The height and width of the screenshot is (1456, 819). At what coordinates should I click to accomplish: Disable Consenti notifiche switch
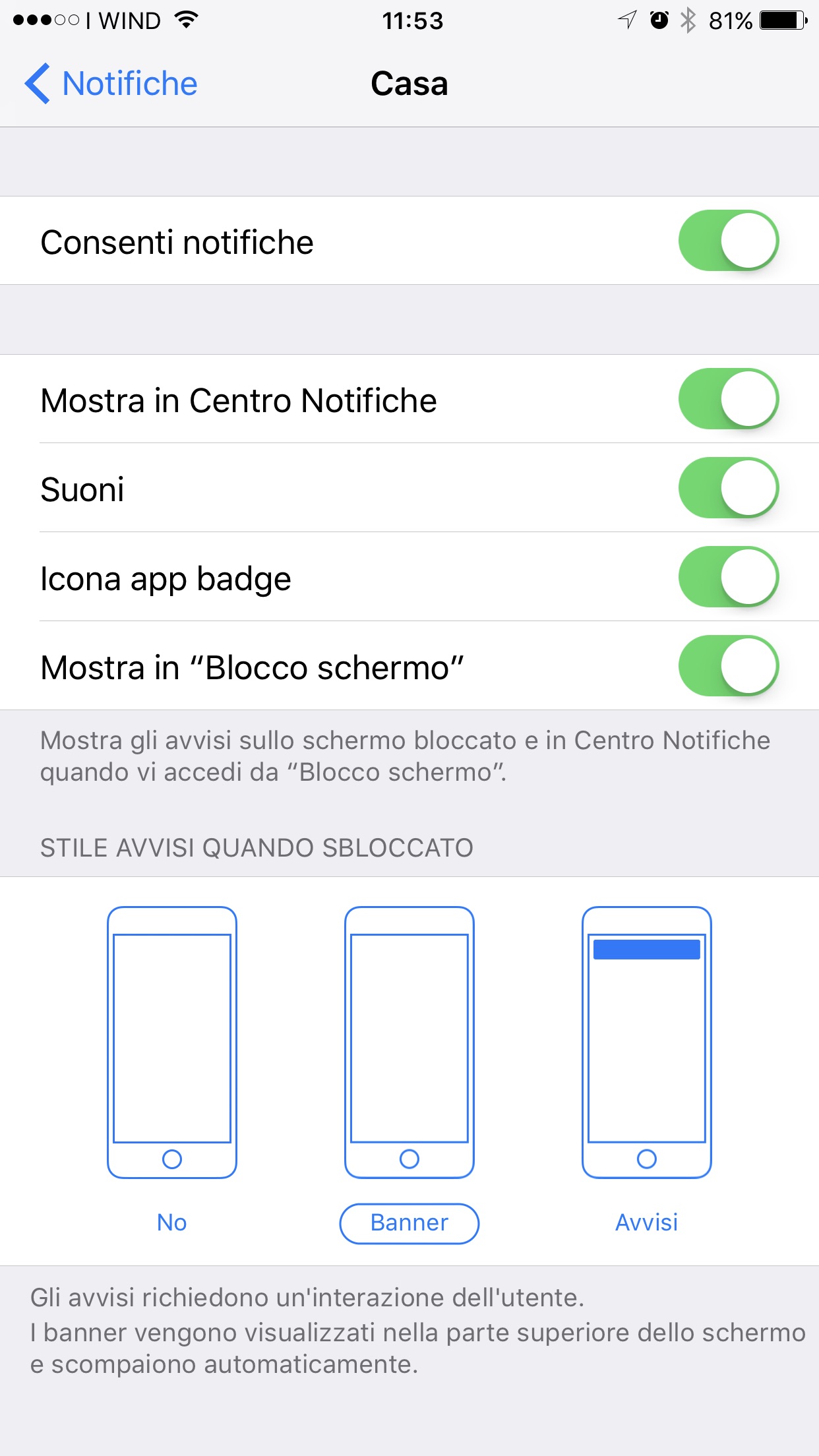click(728, 241)
